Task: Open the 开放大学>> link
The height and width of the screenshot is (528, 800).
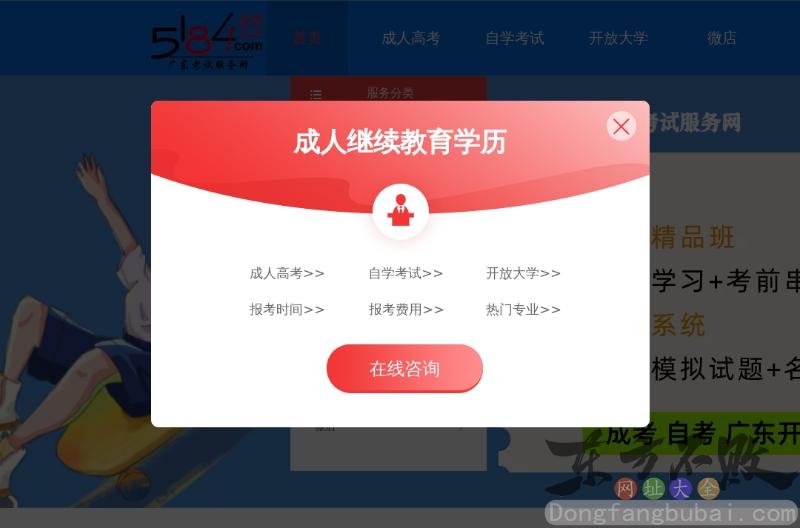Action: pos(523,273)
